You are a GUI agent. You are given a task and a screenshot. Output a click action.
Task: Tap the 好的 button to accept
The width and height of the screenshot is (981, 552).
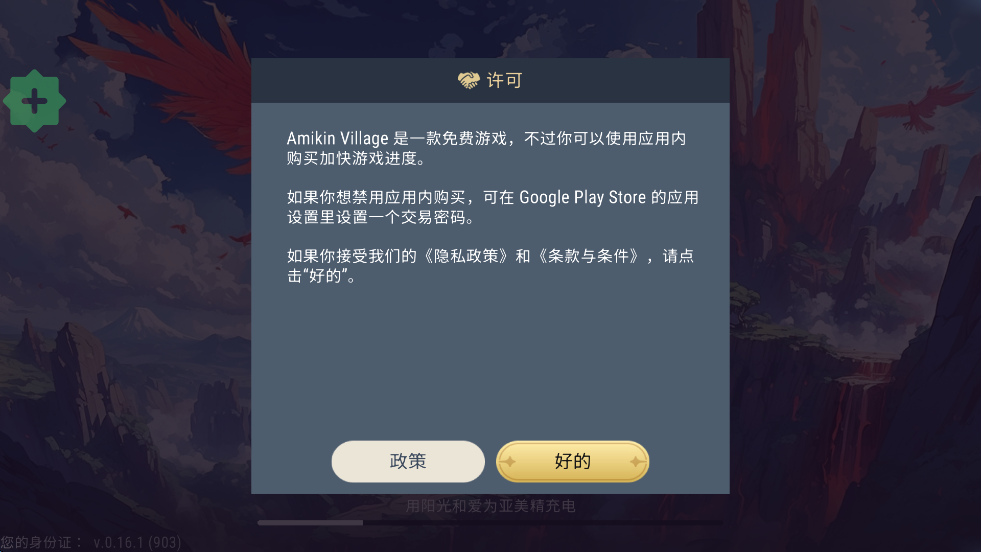573,461
